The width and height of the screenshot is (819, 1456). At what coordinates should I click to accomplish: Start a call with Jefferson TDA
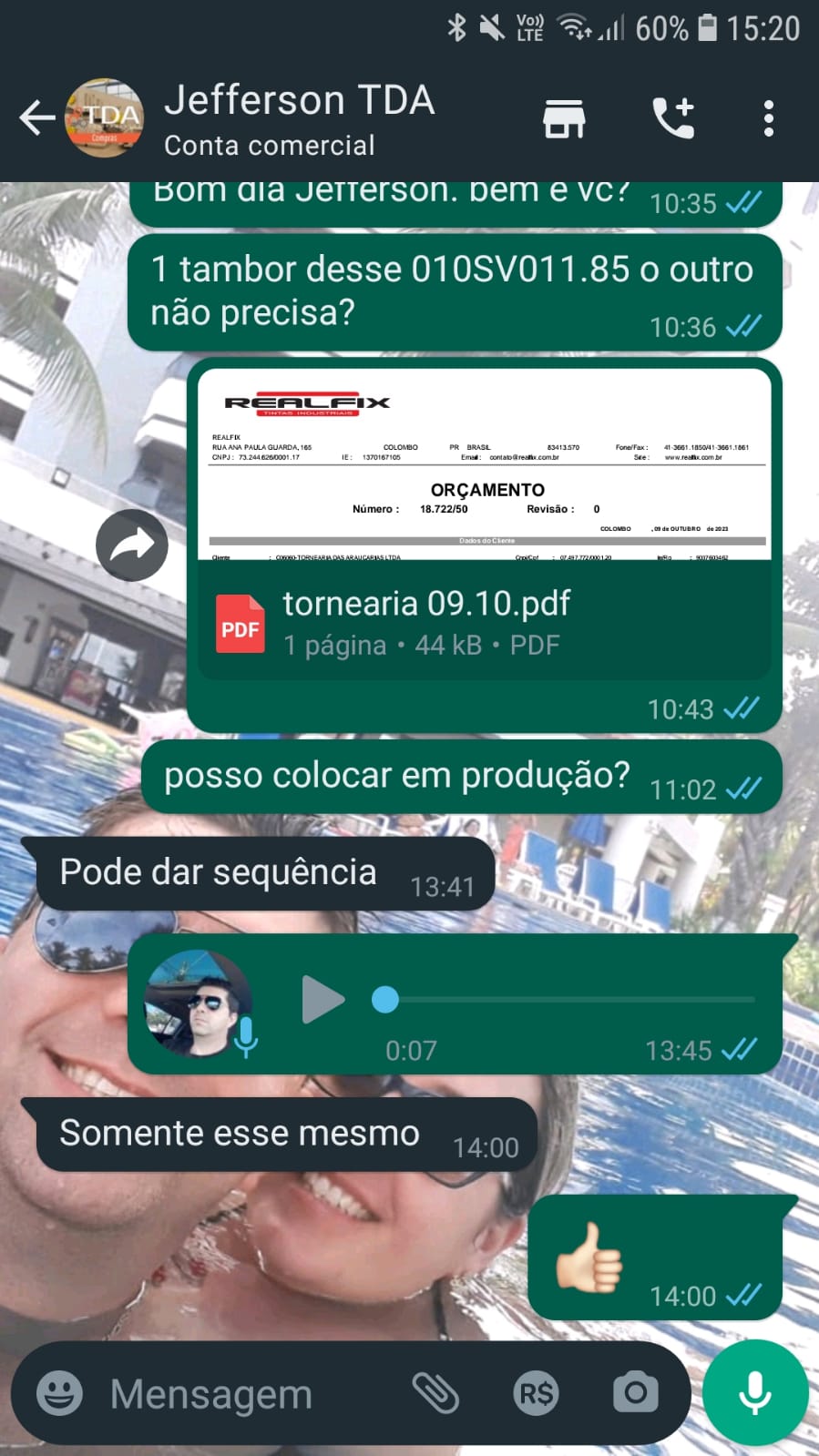673,118
